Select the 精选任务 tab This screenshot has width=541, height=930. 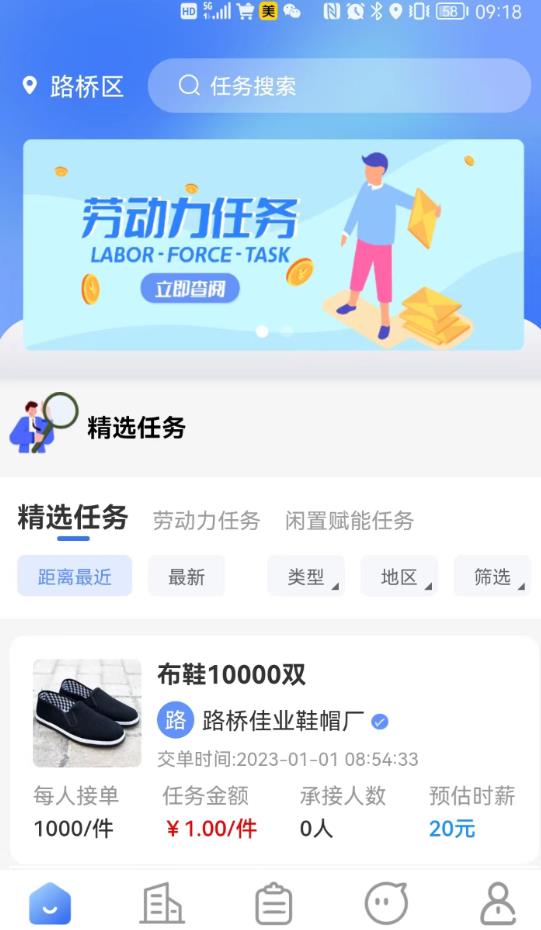click(x=73, y=517)
